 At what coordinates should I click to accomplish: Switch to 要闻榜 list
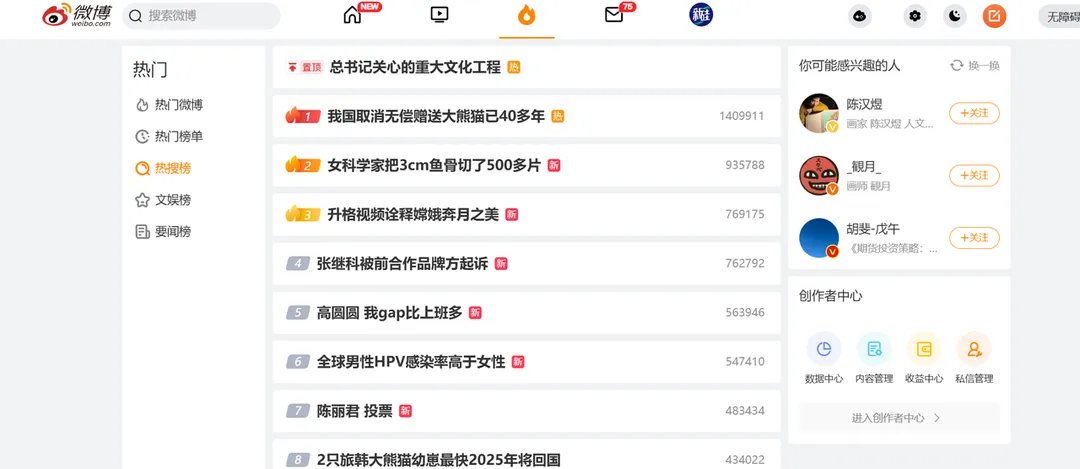(x=172, y=232)
